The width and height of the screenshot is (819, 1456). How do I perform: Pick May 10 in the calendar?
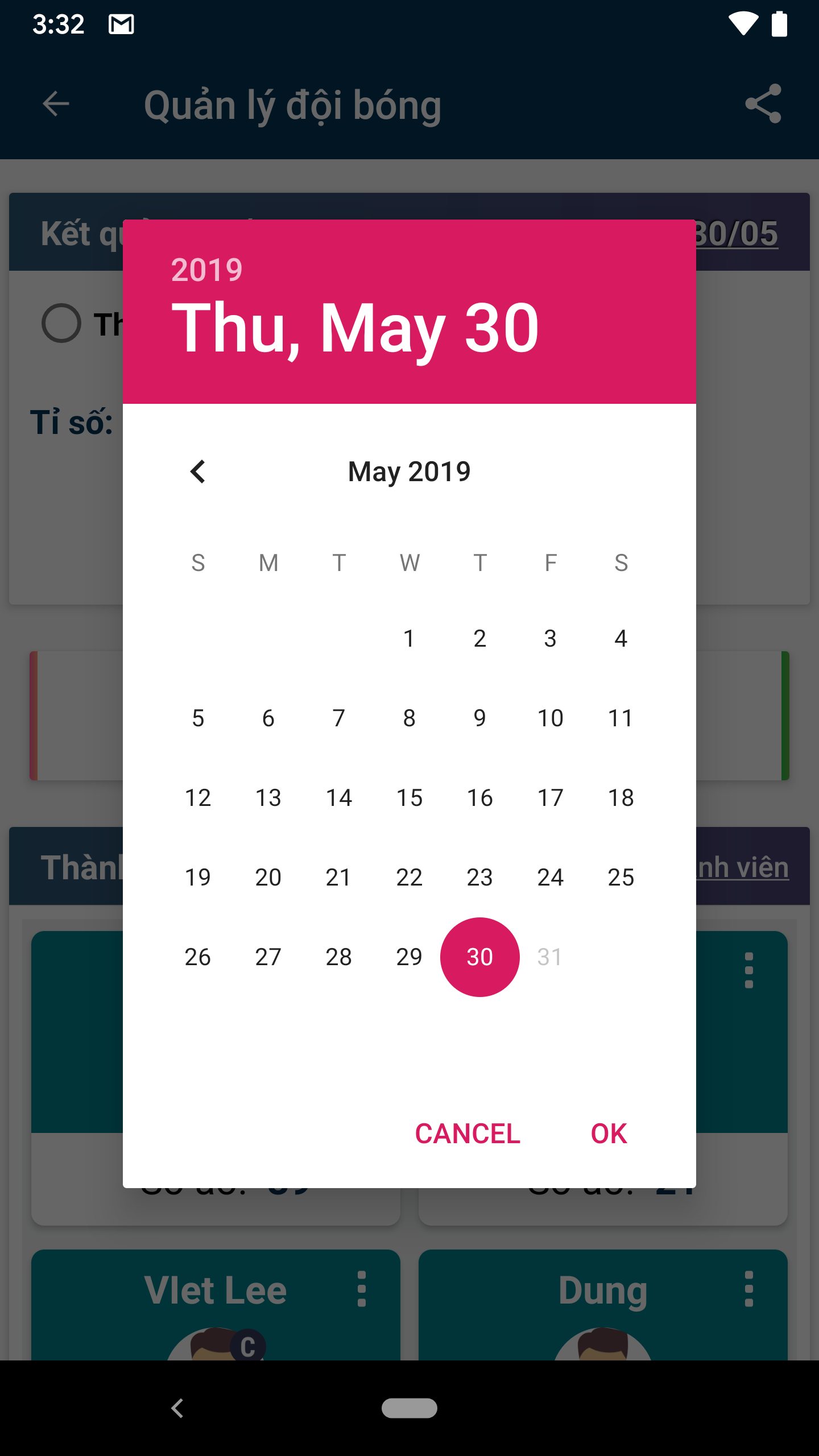tap(550, 718)
